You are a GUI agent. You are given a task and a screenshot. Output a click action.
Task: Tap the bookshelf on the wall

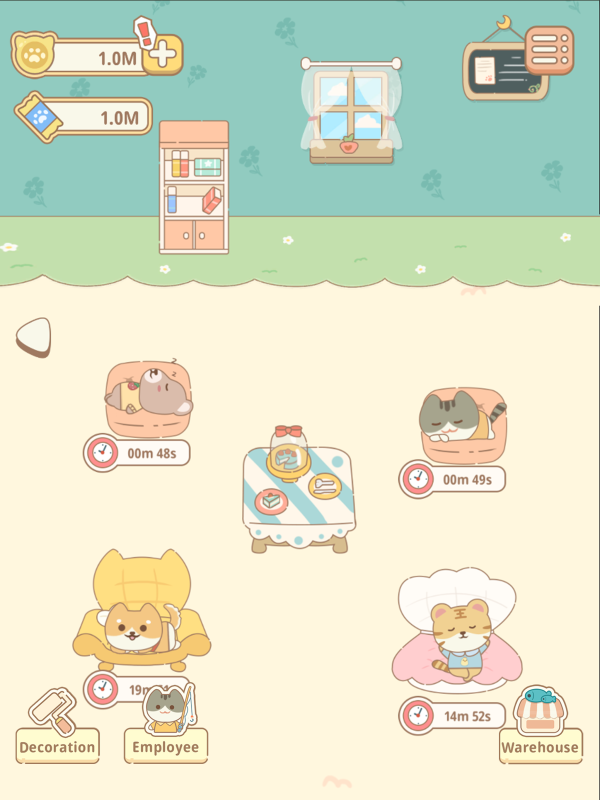194,187
